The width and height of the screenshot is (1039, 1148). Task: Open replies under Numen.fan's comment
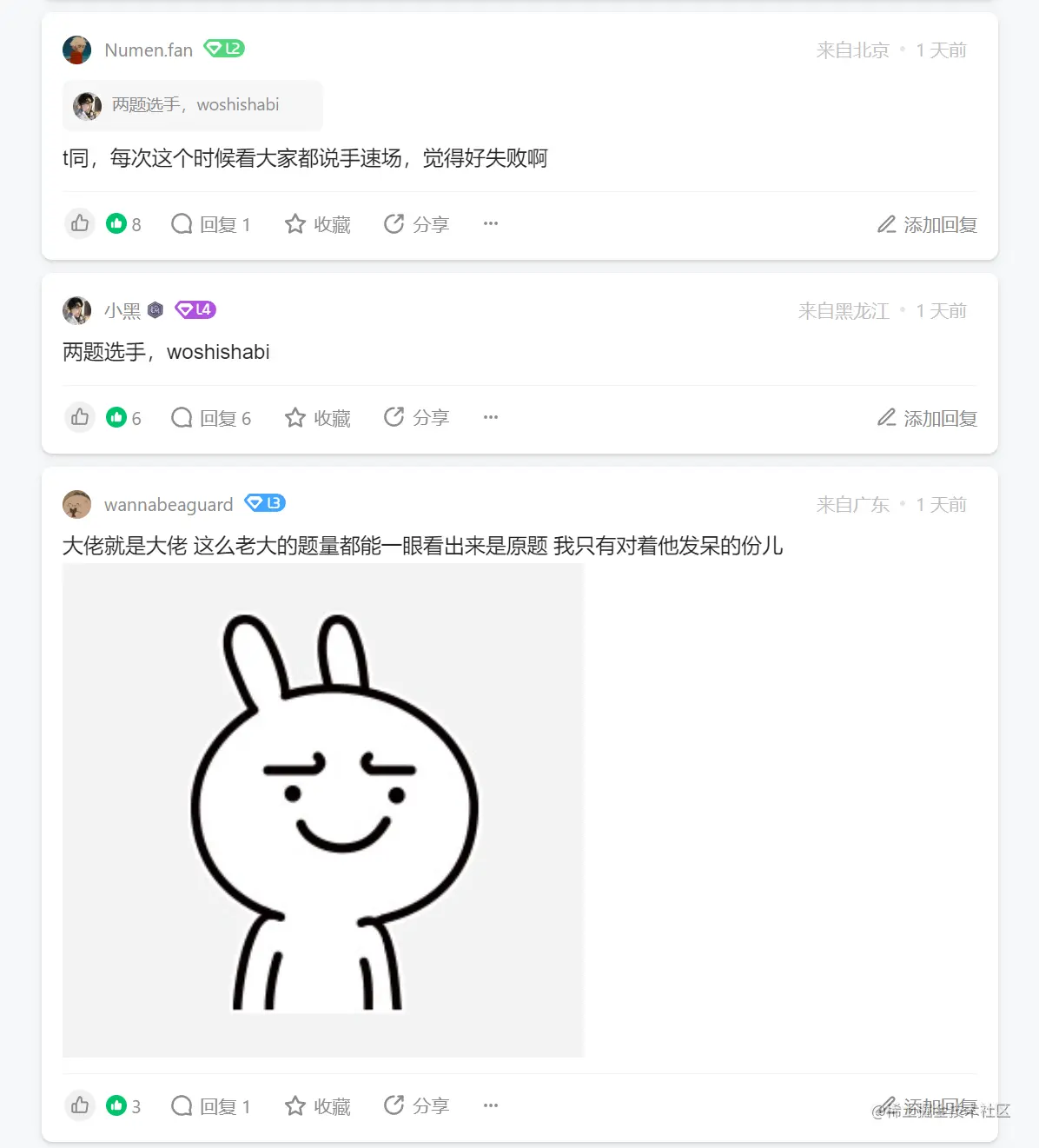click(x=211, y=224)
